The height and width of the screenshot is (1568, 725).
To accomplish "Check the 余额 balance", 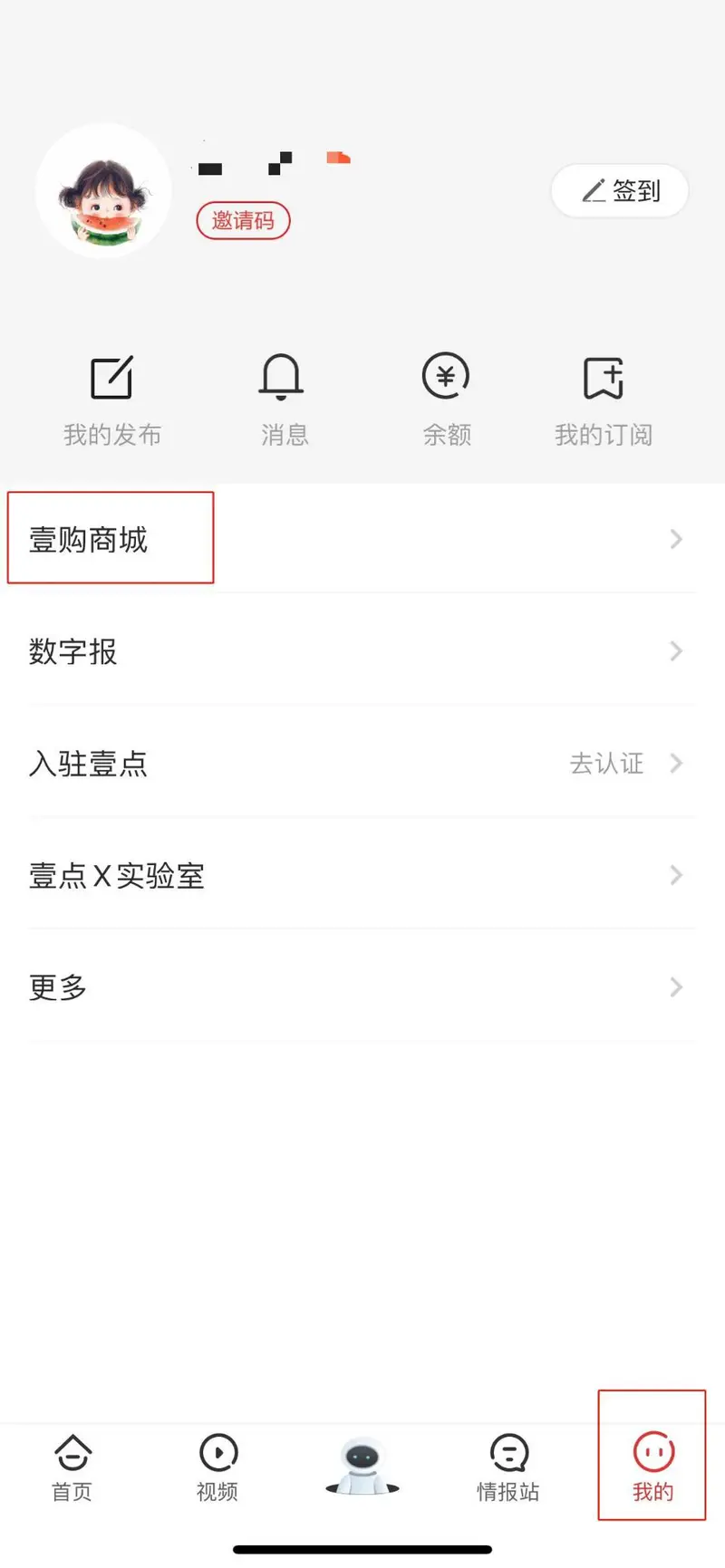I will point(446,400).
